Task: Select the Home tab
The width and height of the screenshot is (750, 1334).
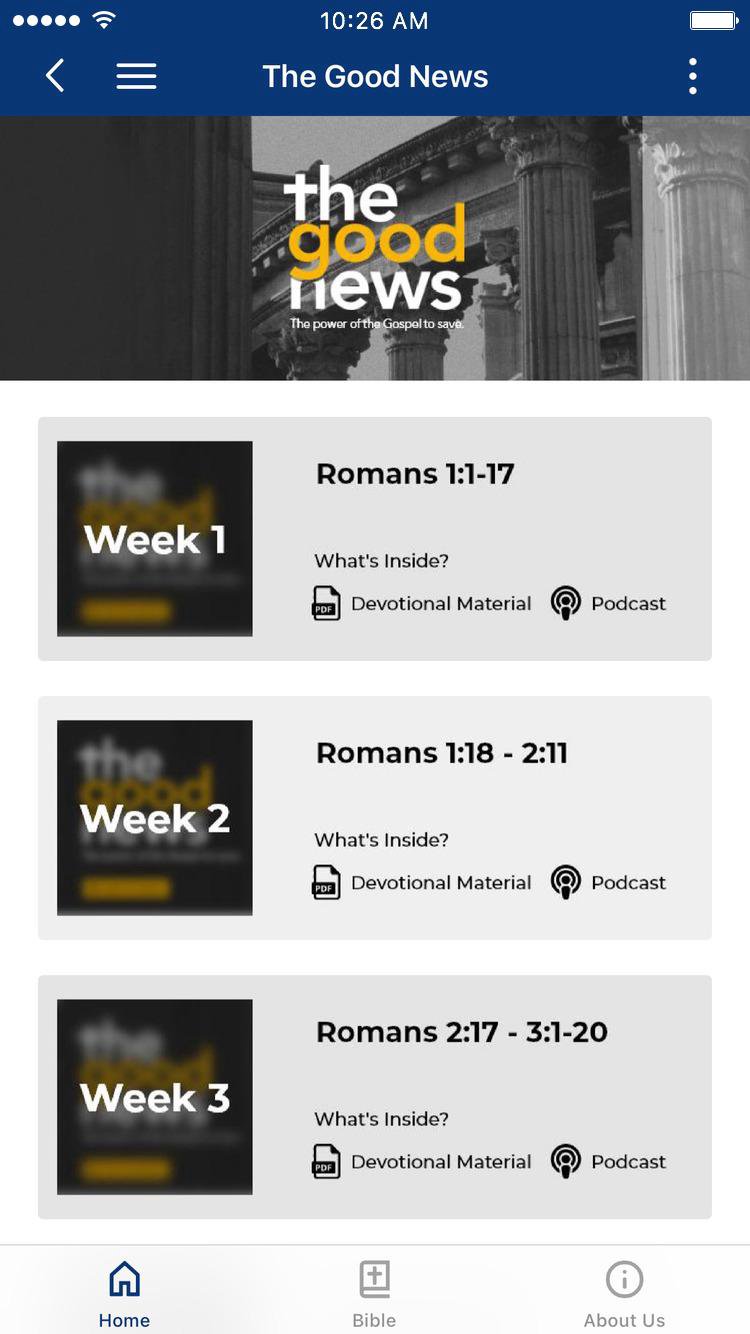Action: pos(124,1293)
